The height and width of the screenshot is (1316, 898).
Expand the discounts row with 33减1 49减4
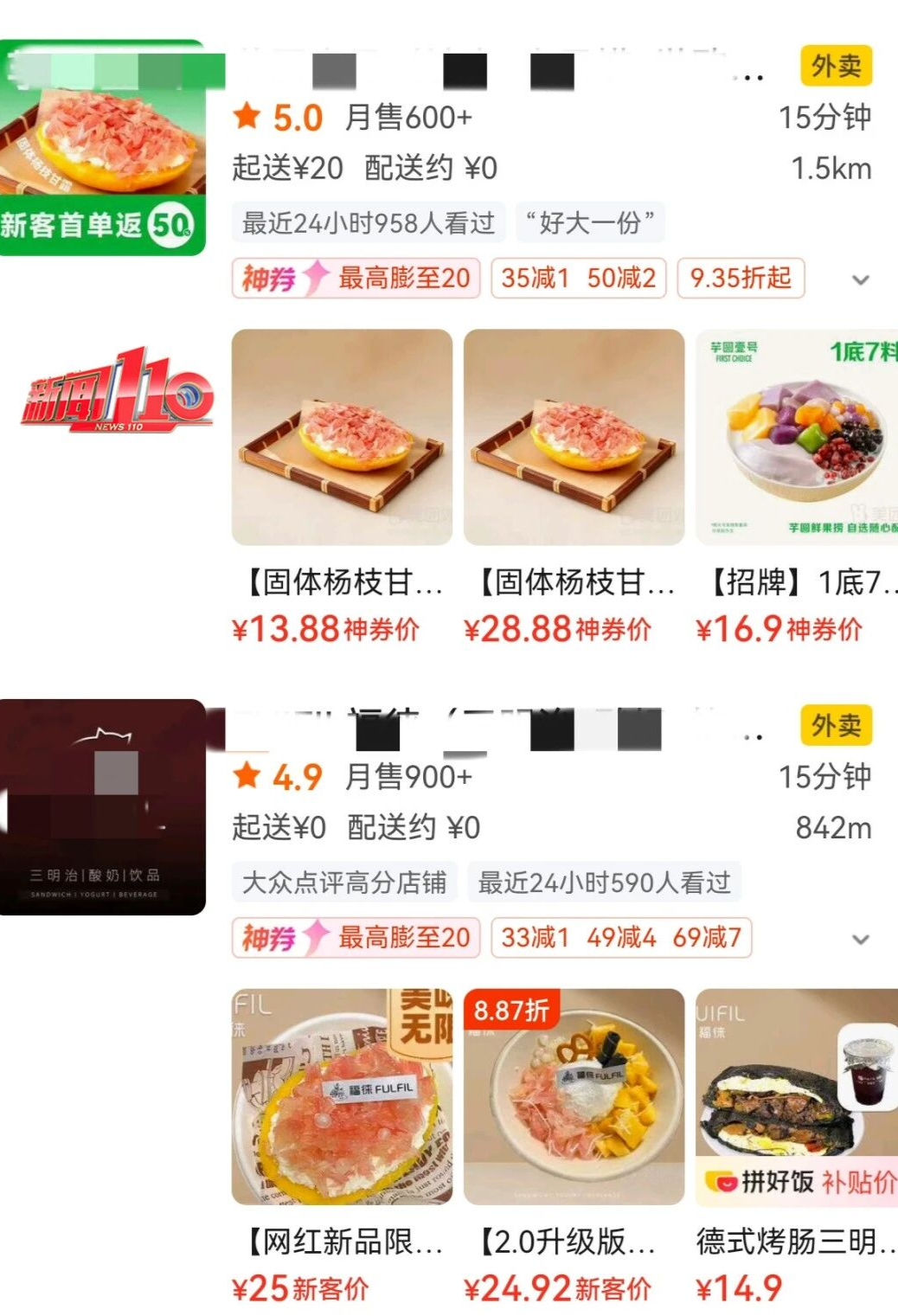coord(860,939)
